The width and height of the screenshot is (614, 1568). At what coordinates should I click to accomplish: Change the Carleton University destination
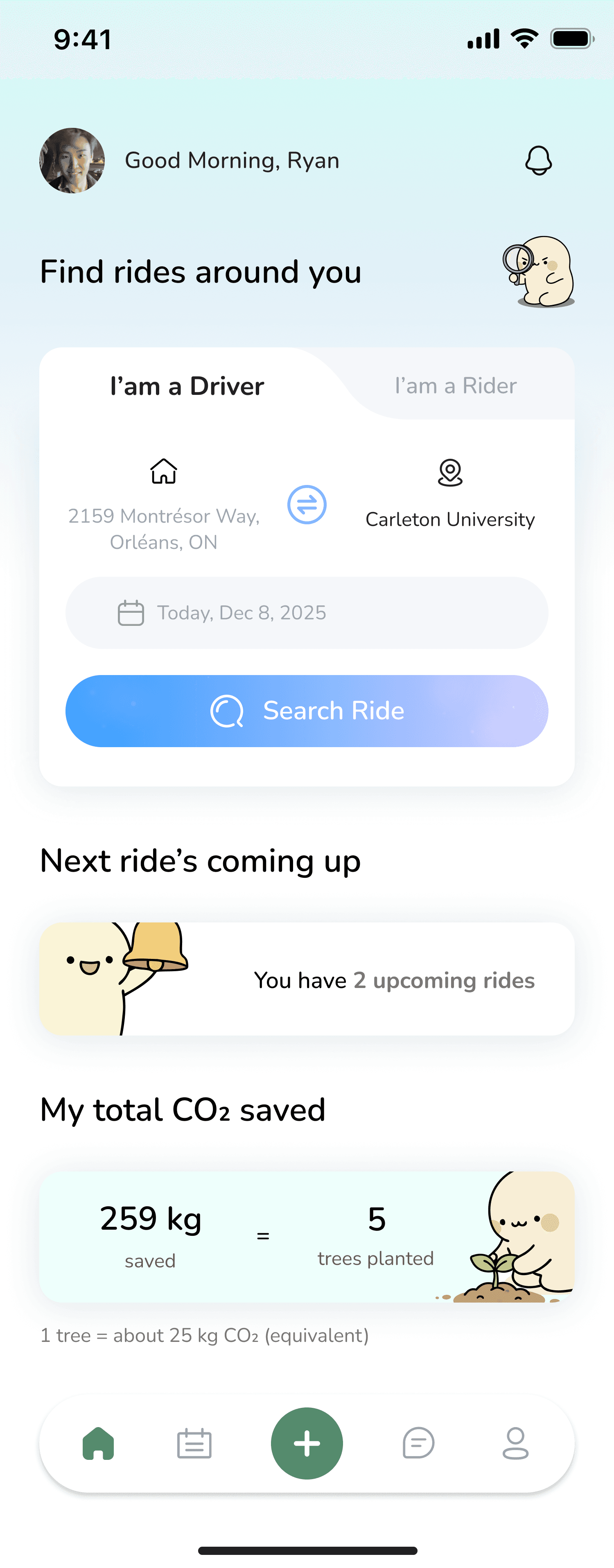tap(450, 519)
